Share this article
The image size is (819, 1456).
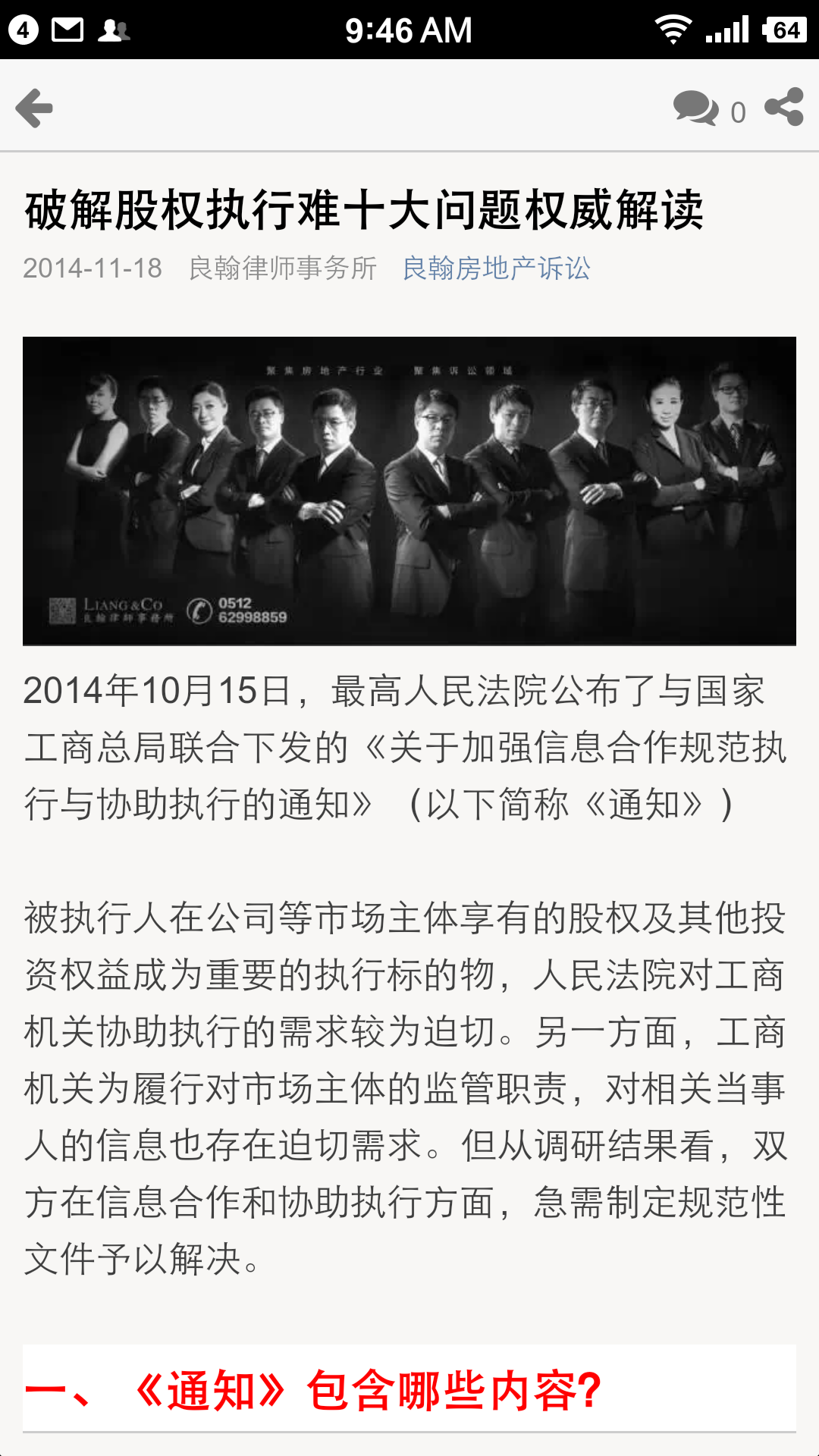[784, 107]
